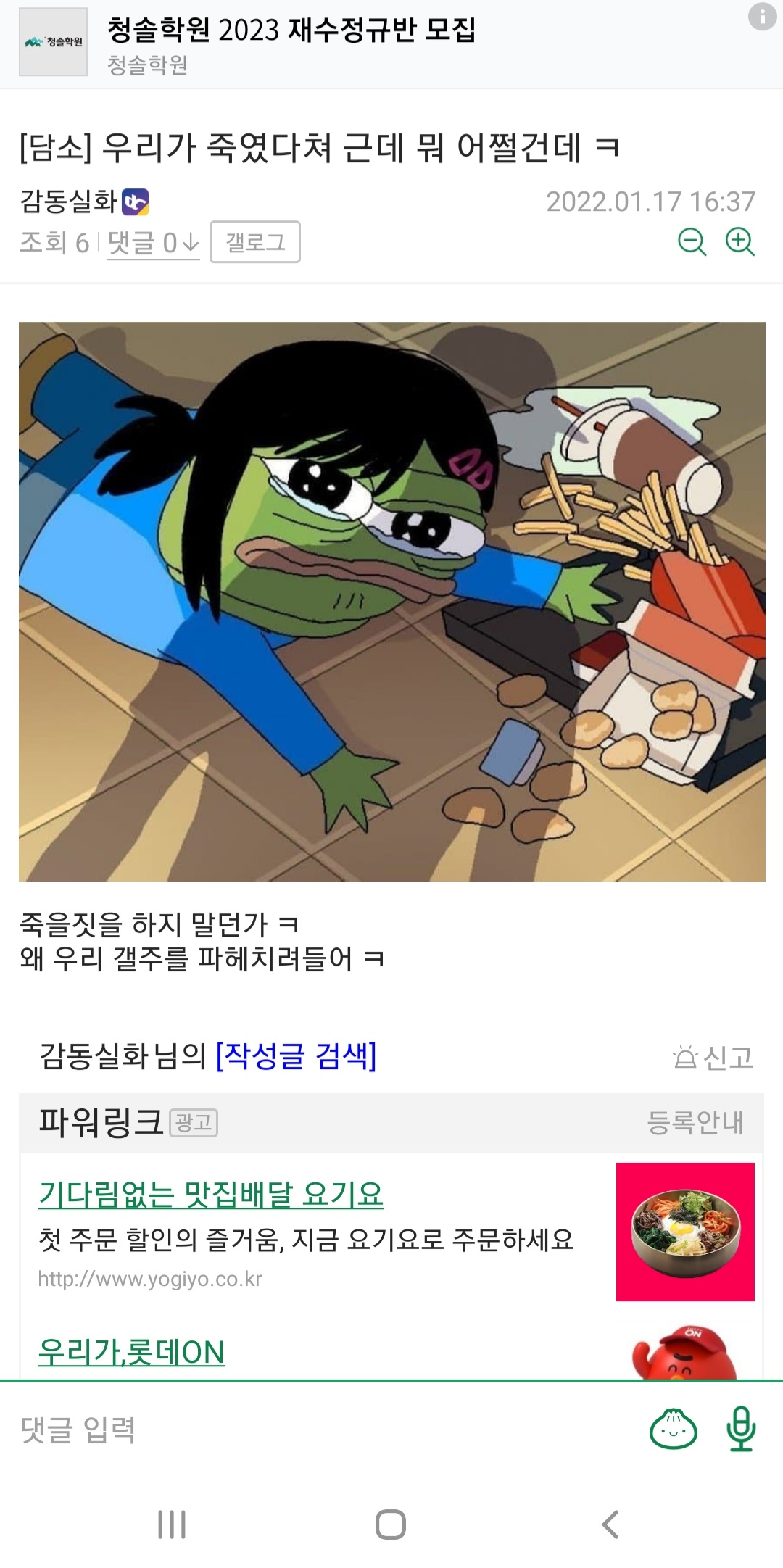
Task: Tap the 요기요 bibimbap ad image
Action: pos(685,1232)
